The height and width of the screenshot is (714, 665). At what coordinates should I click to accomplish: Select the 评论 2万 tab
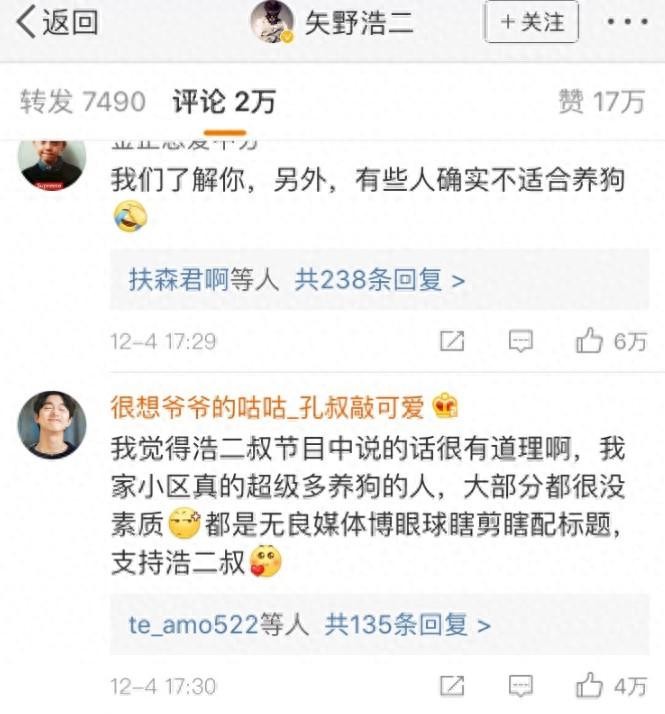(223, 101)
